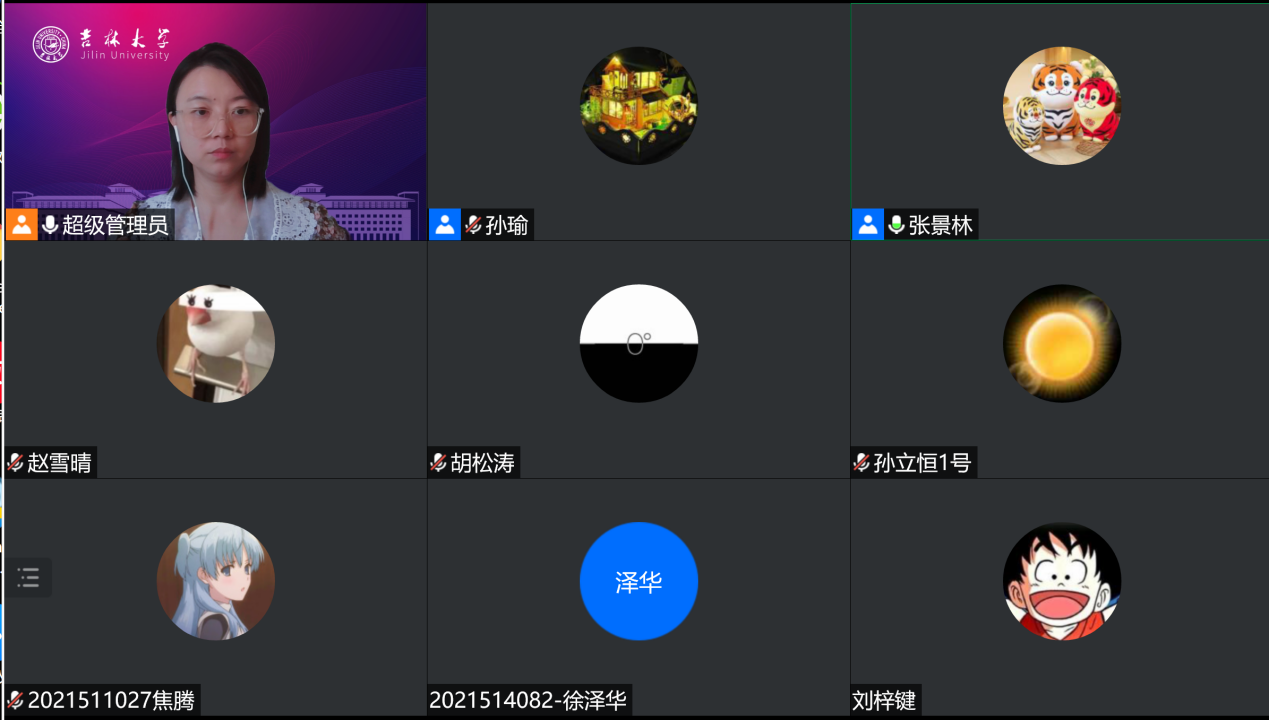Open the participant list icon
Viewport: 1269px width, 720px height.
coord(28,577)
